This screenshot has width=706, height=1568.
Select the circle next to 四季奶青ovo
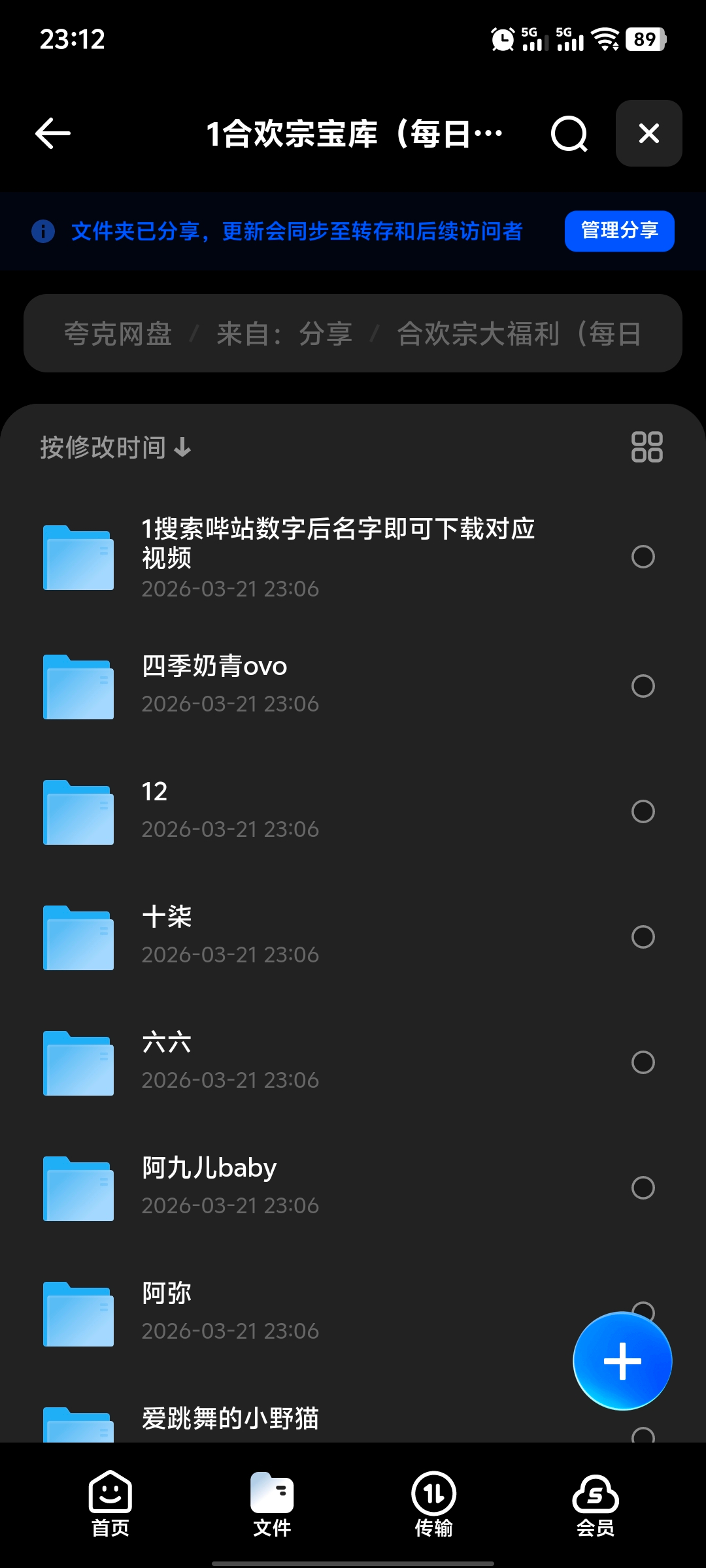(643, 686)
